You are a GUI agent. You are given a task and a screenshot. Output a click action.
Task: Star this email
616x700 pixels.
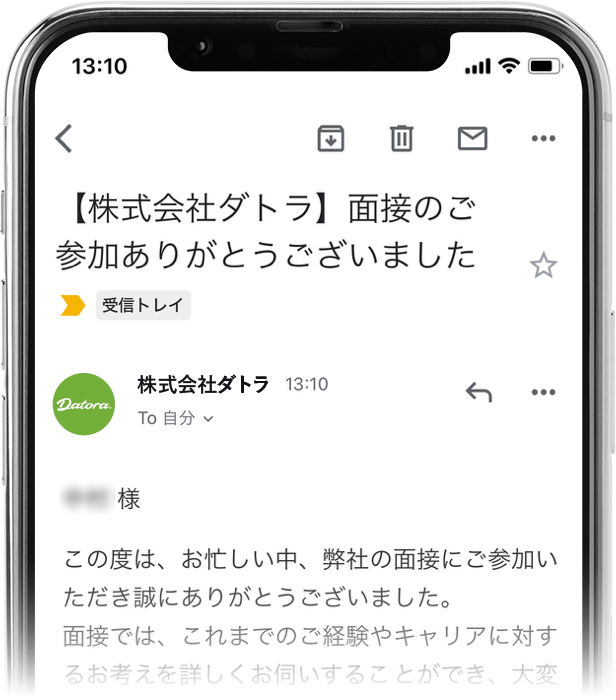pos(543,265)
